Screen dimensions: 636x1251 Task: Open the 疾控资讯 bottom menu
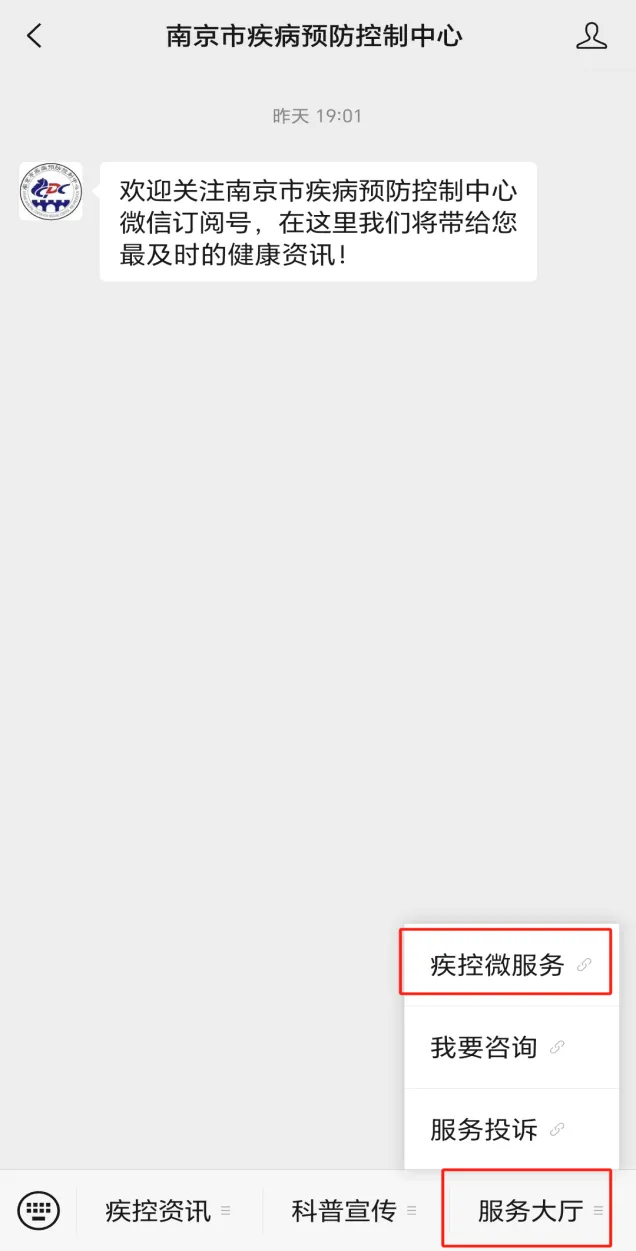tap(169, 1211)
